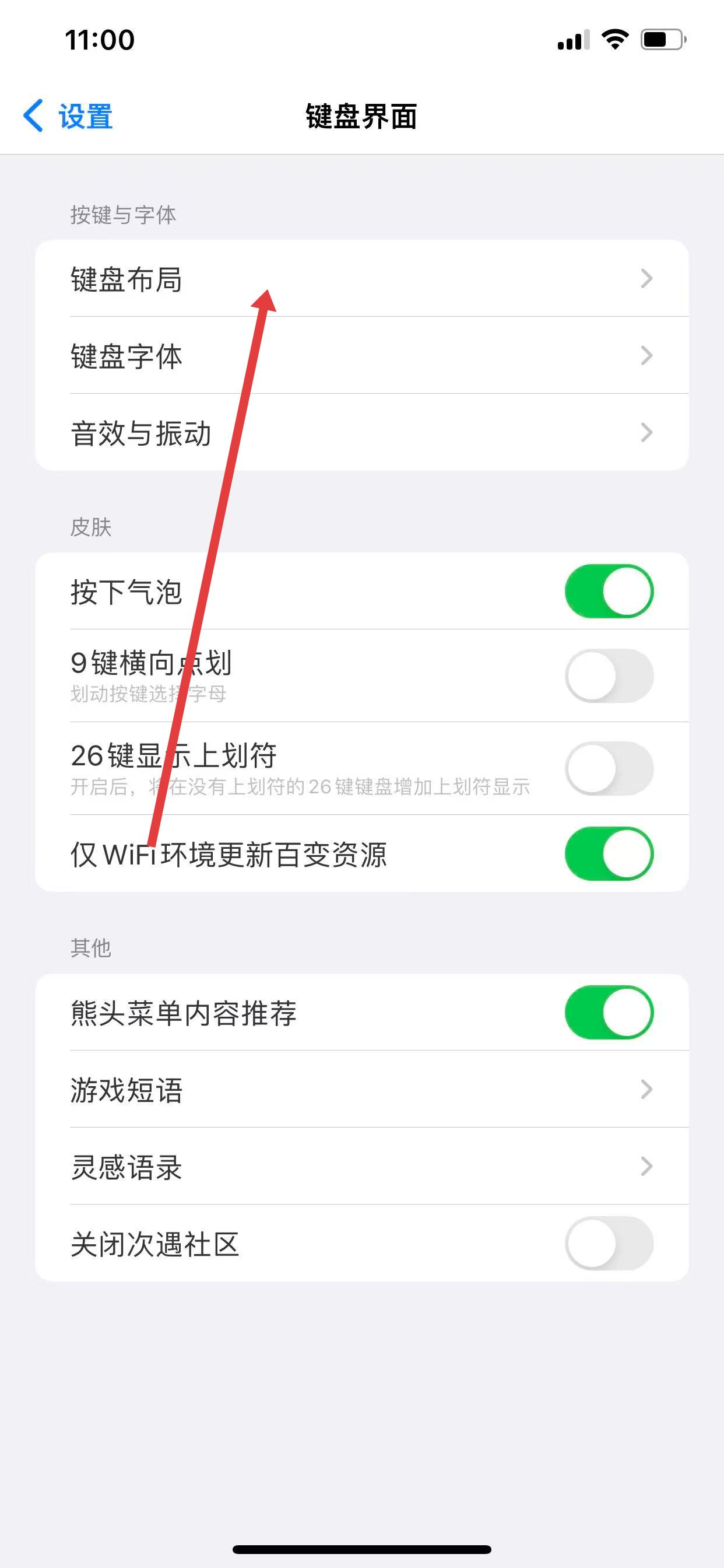This screenshot has height=1568, width=724.
Task: Open 键盘布局 settings
Action: [361, 279]
